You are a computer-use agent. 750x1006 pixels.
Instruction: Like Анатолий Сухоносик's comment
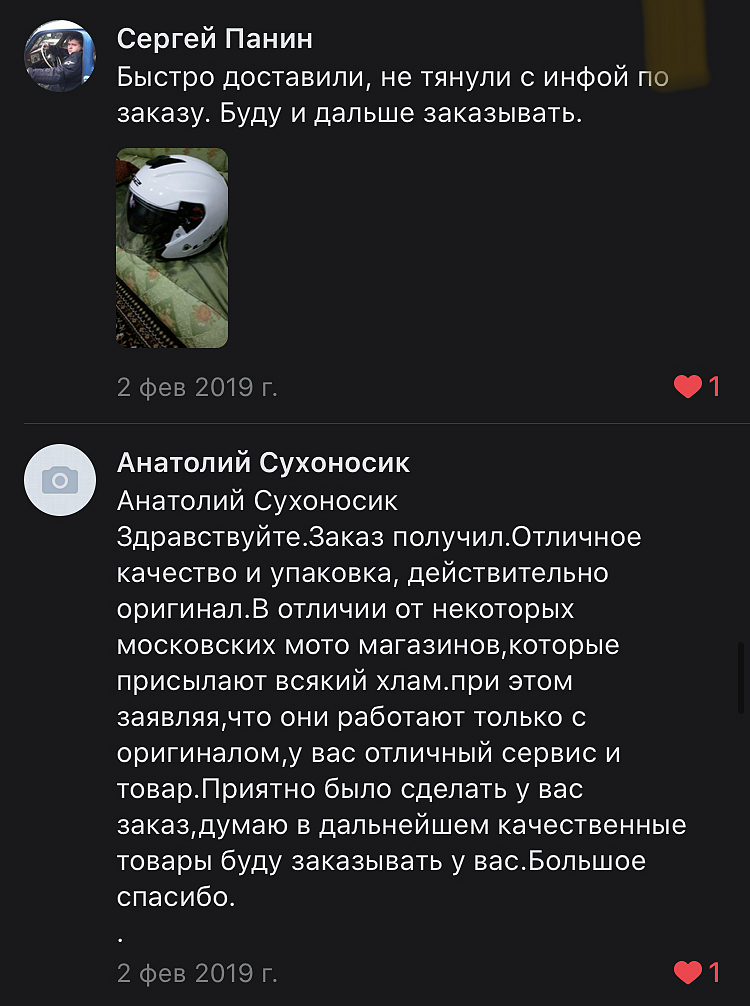click(688, 971)
